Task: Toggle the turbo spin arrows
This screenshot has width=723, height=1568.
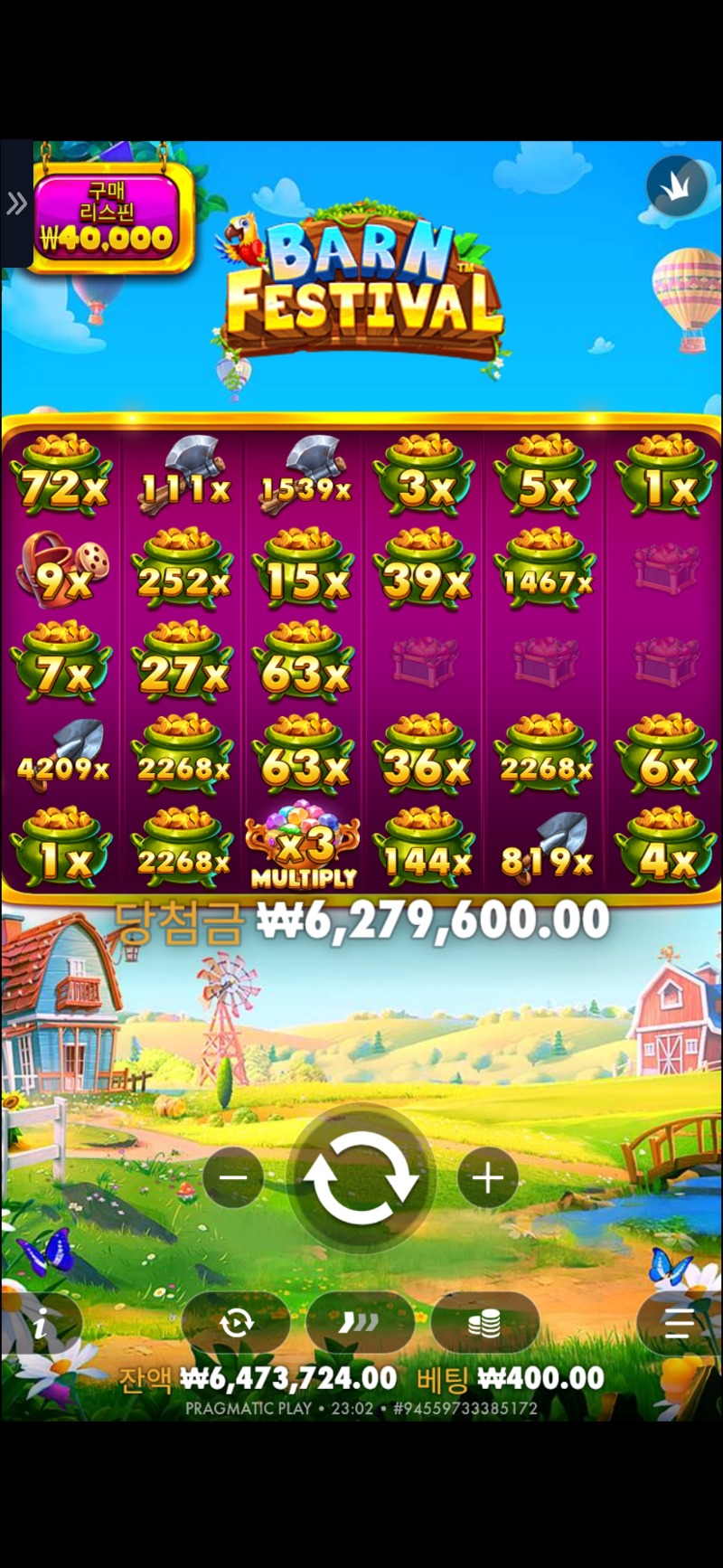Action: tap(360, 1324)
